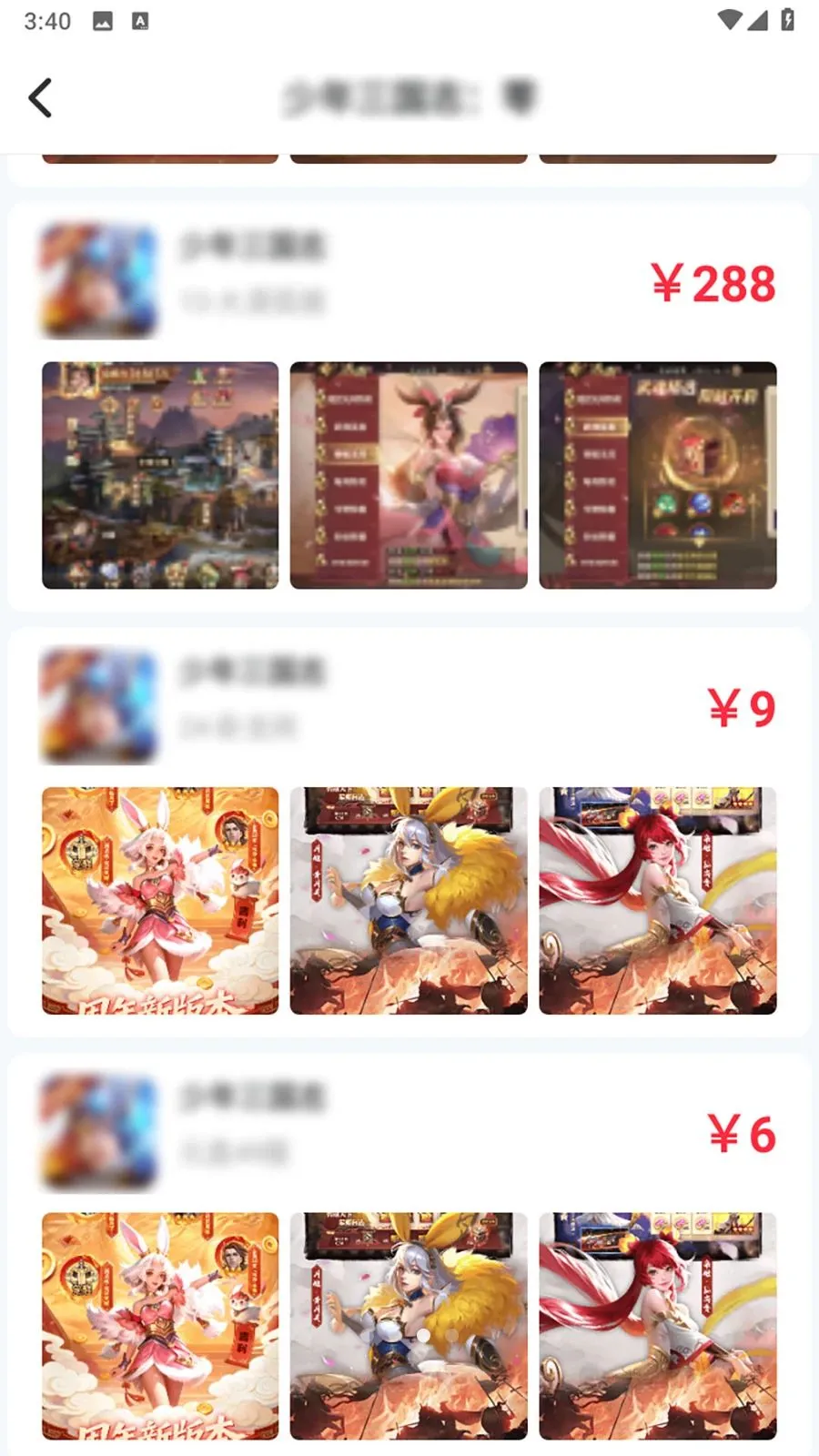The height and width of the screenshot is (1456, 819).
Task: Open the ¥9 listing's rabbit girl image
Action: [x=160, y=901]
